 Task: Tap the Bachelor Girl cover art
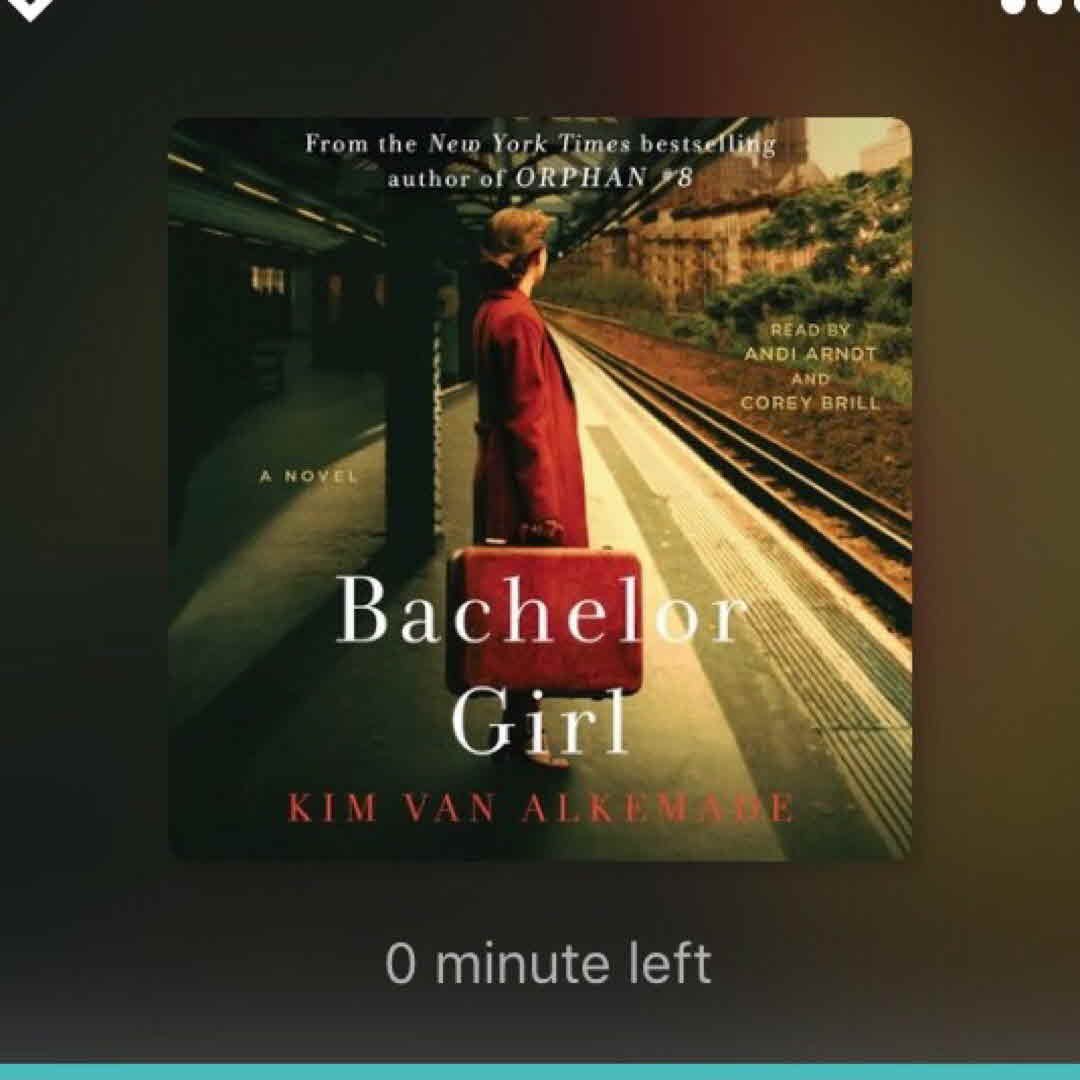[540, 488]
